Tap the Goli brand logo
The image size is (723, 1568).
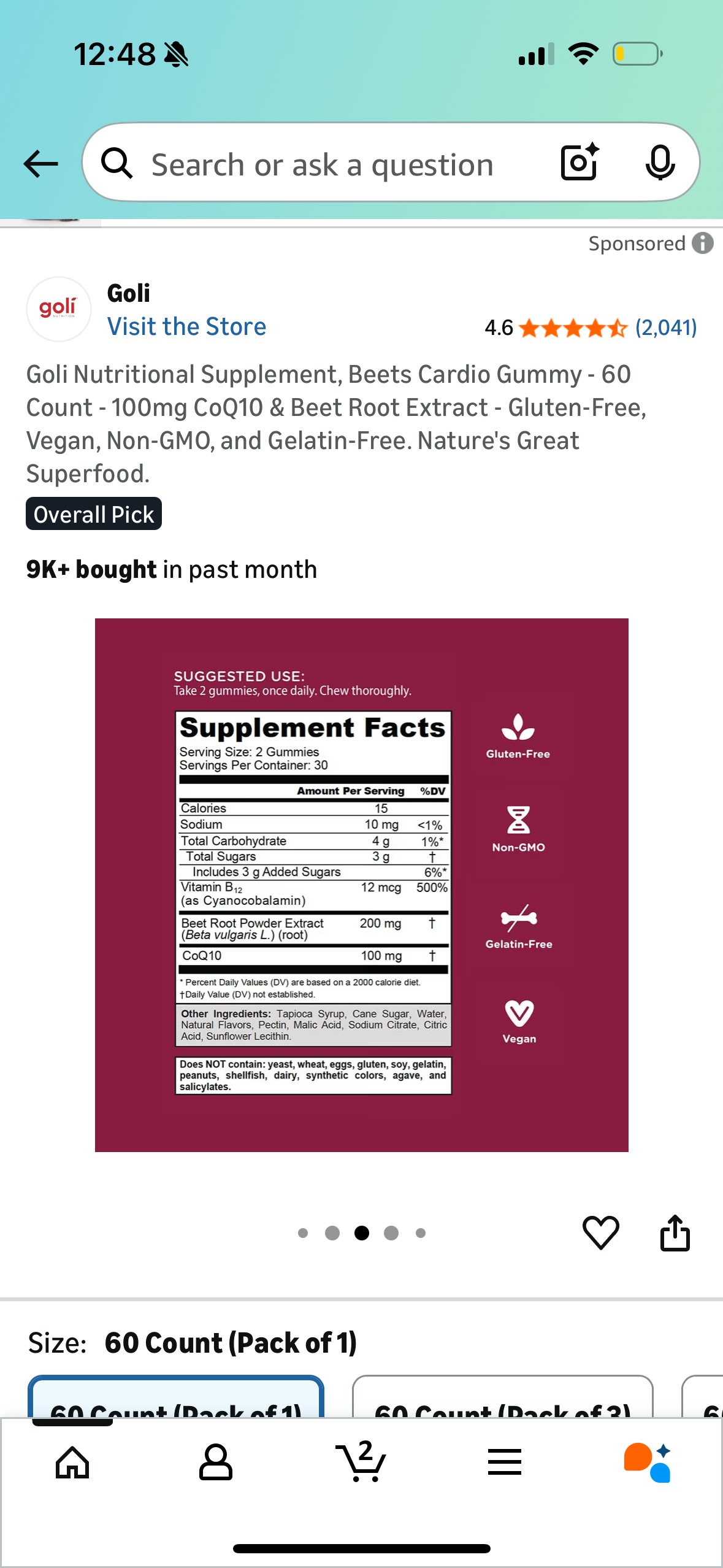click(58, 309)
